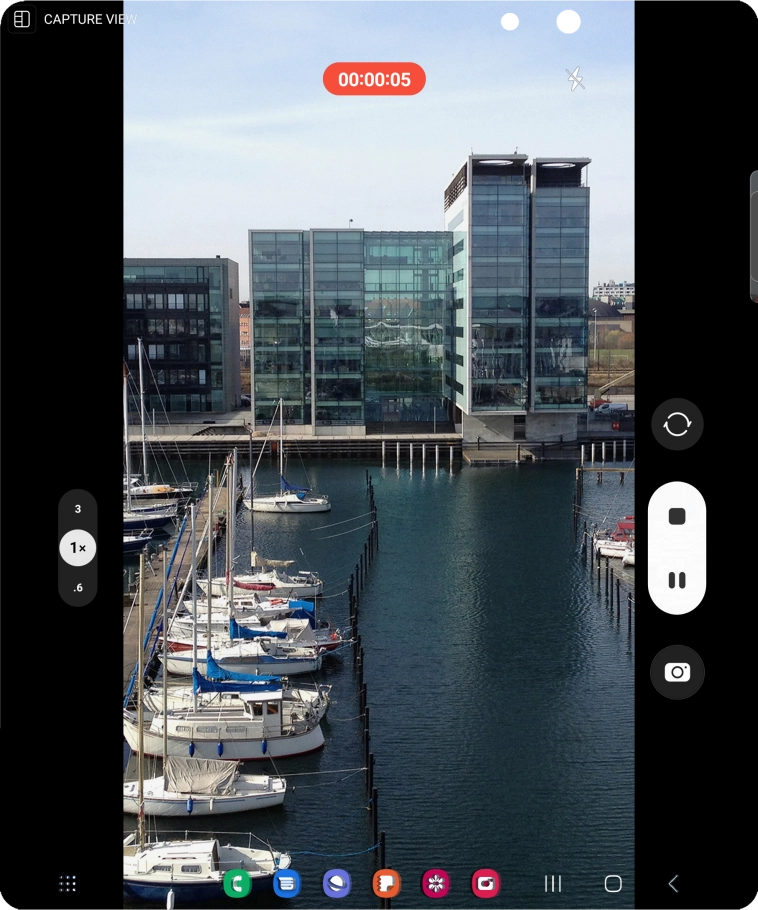Tap the 00:00:05 recording timer

point(374,78)
